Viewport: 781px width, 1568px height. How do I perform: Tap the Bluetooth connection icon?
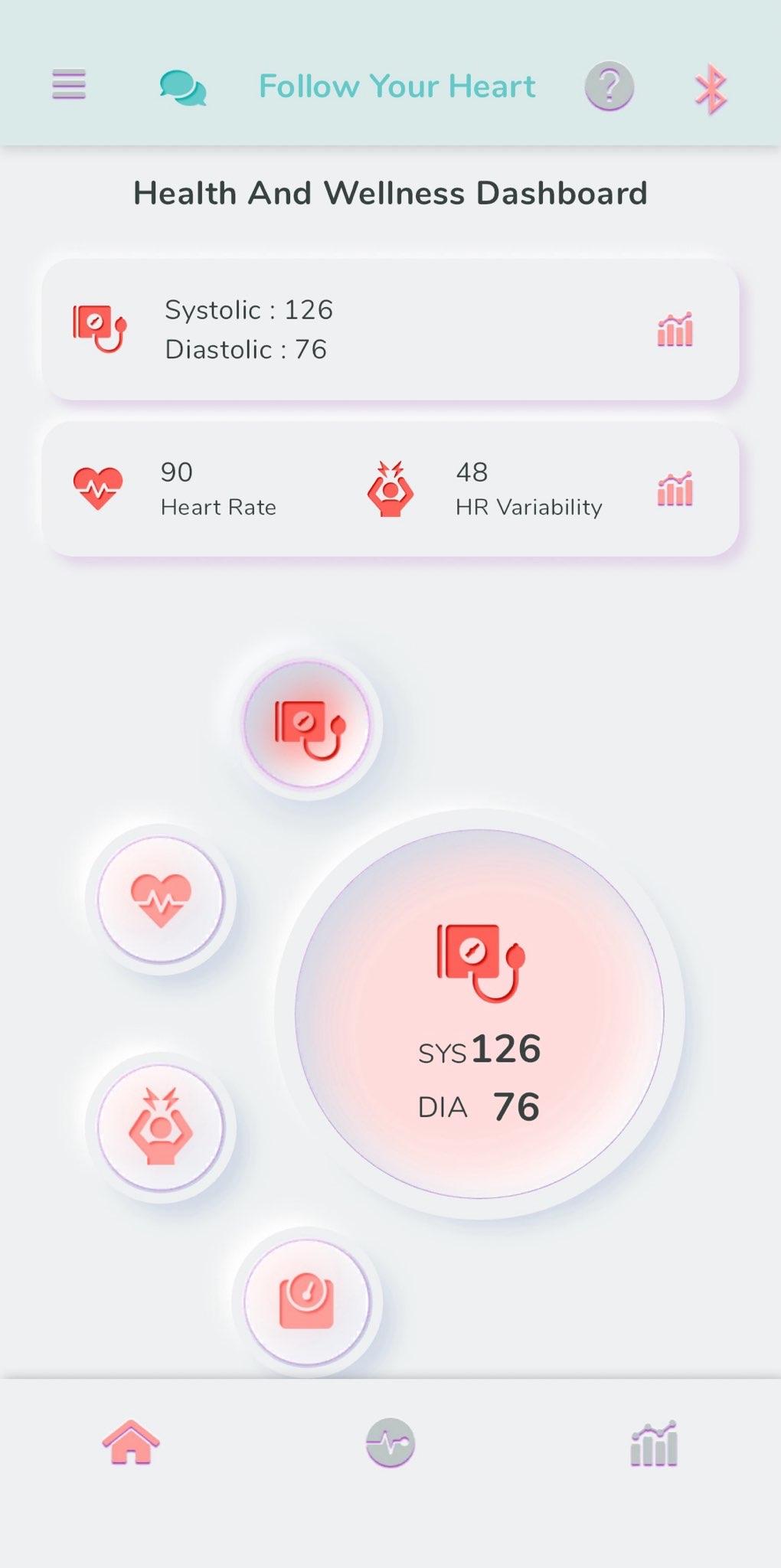coord(711,89)
